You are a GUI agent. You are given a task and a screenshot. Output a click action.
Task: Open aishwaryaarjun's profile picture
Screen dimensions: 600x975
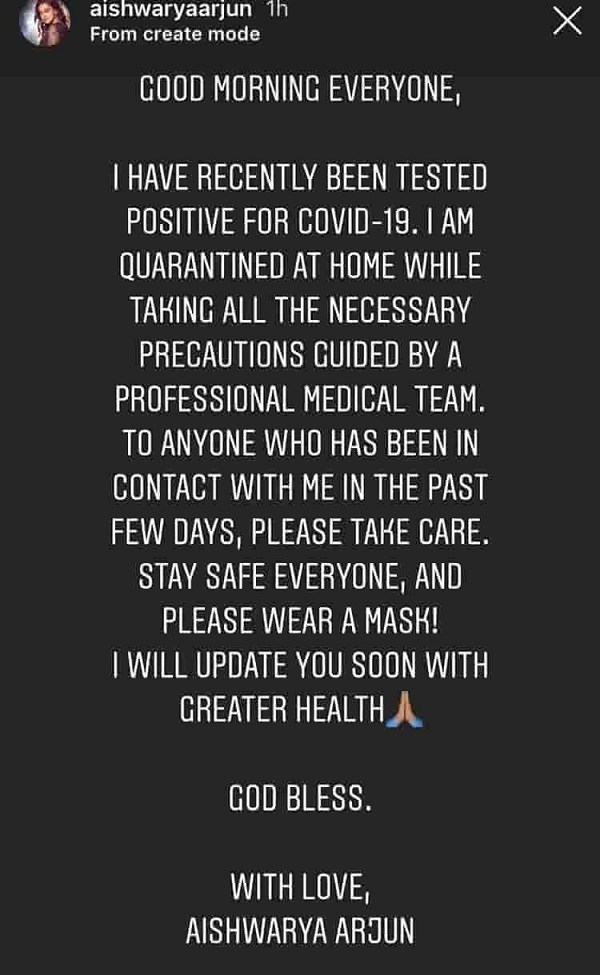[45, 22]
